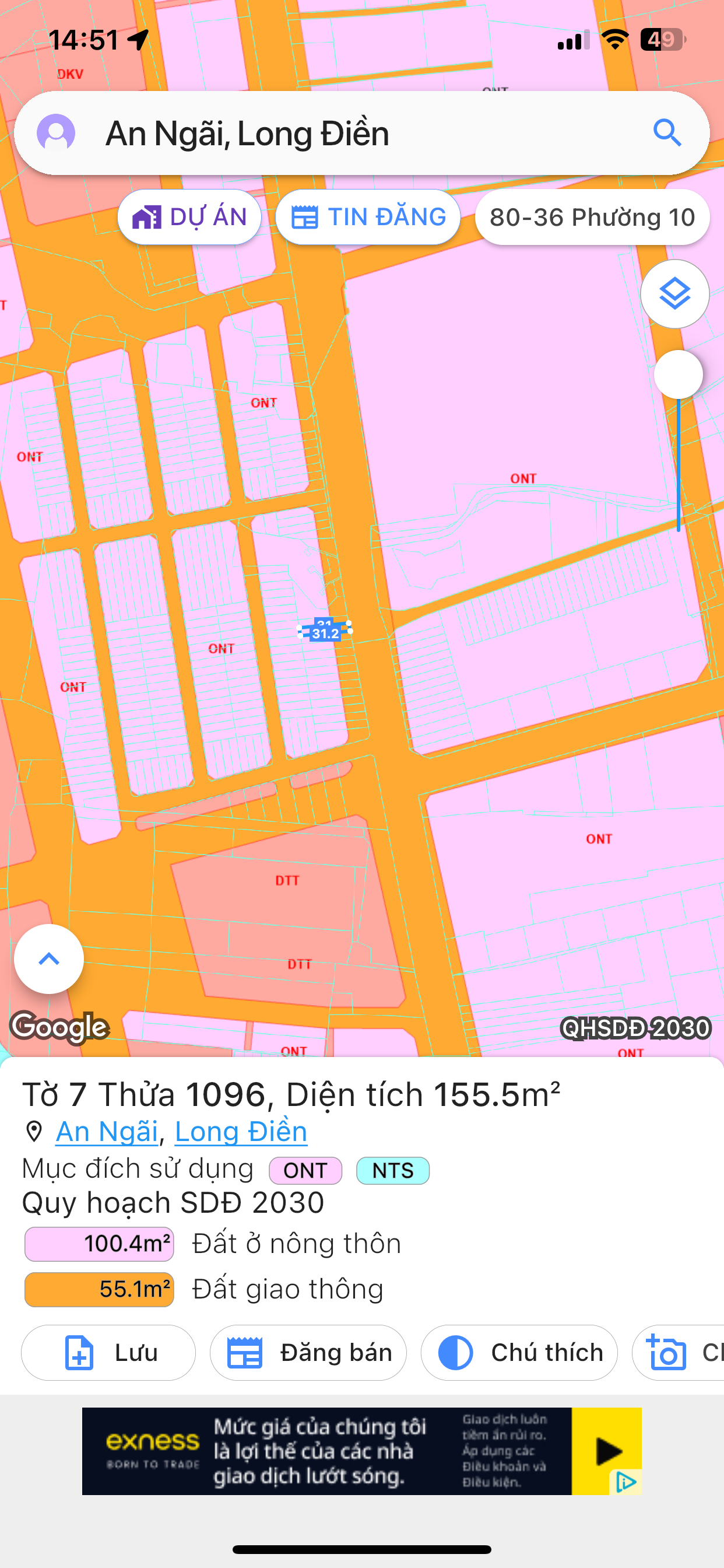Tap the Đăng bán button
Image resolution: width=724 pixels, height=1568 pixels.
click(308, 1353)
